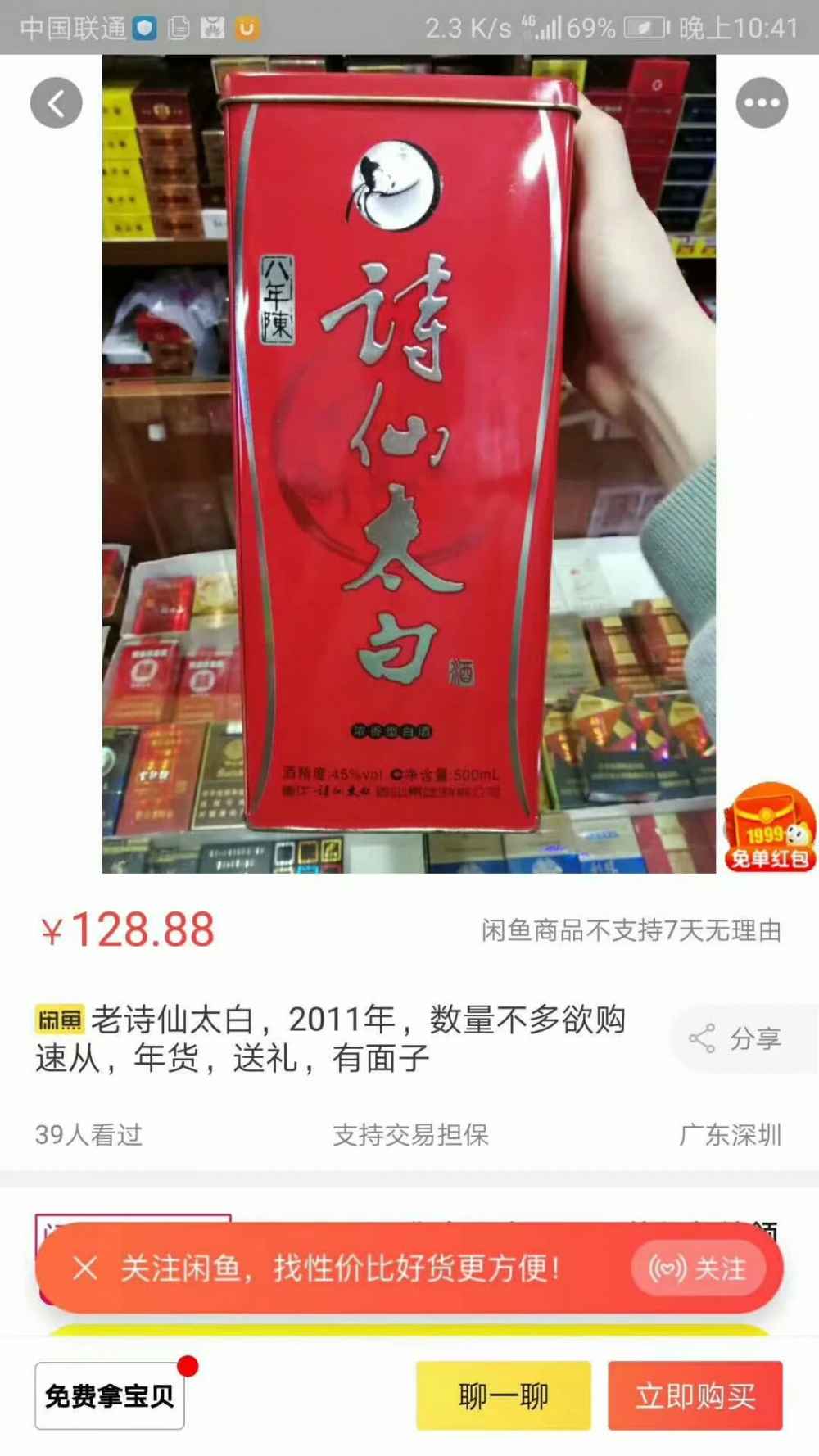Screen dimensions: 819x1456
Task: Share this listing via 分享
Action: click(737, 1038)
